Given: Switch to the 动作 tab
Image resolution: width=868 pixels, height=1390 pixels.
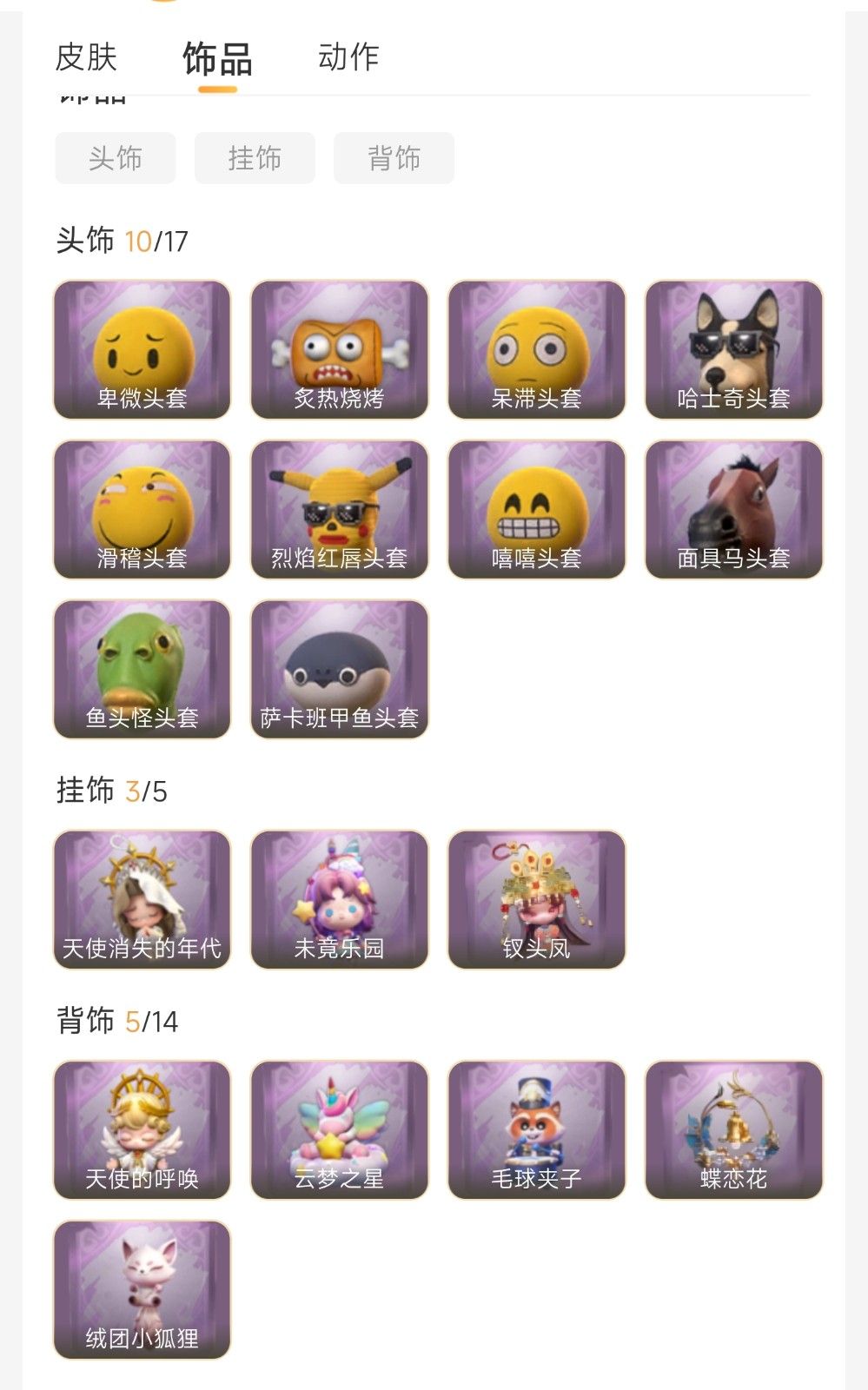Looking at the screenshot, I should coord(348,57).
